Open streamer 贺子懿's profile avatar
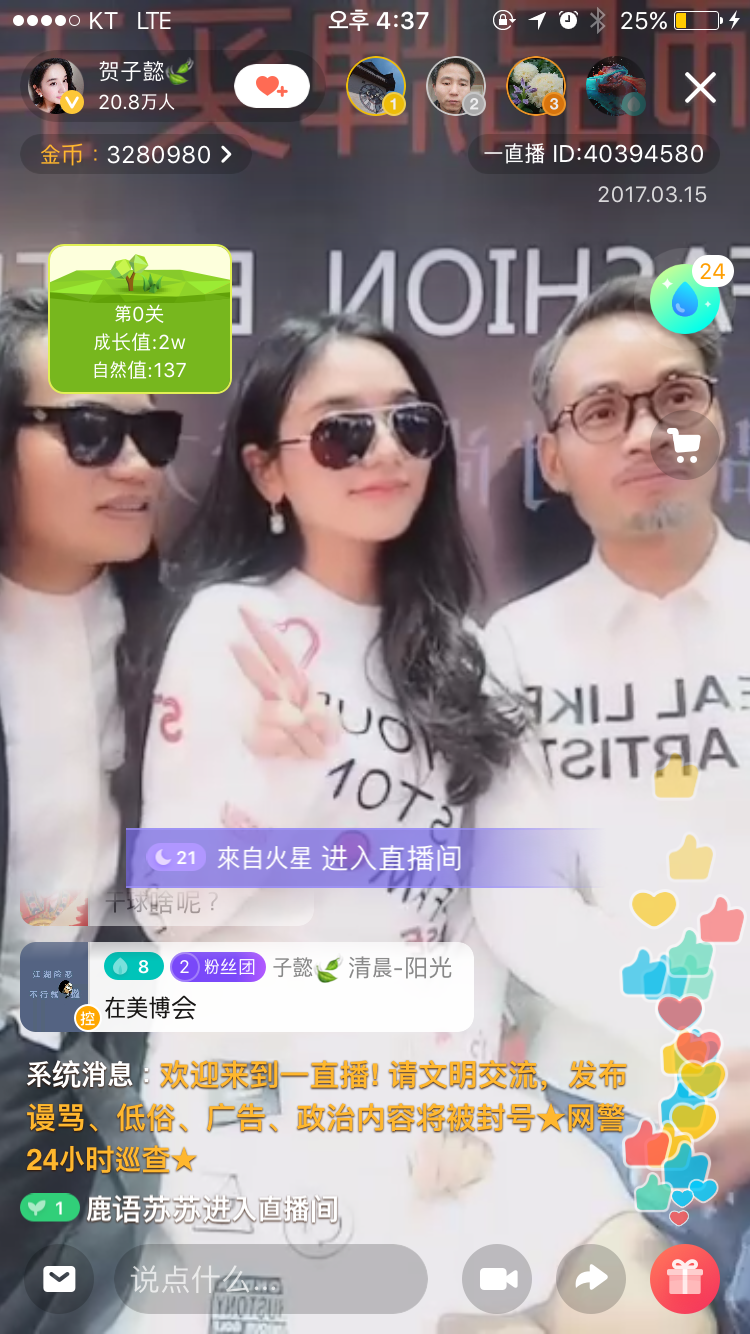Image resolution: width=750 pixels, height=1334 pixels. (56, 87)
